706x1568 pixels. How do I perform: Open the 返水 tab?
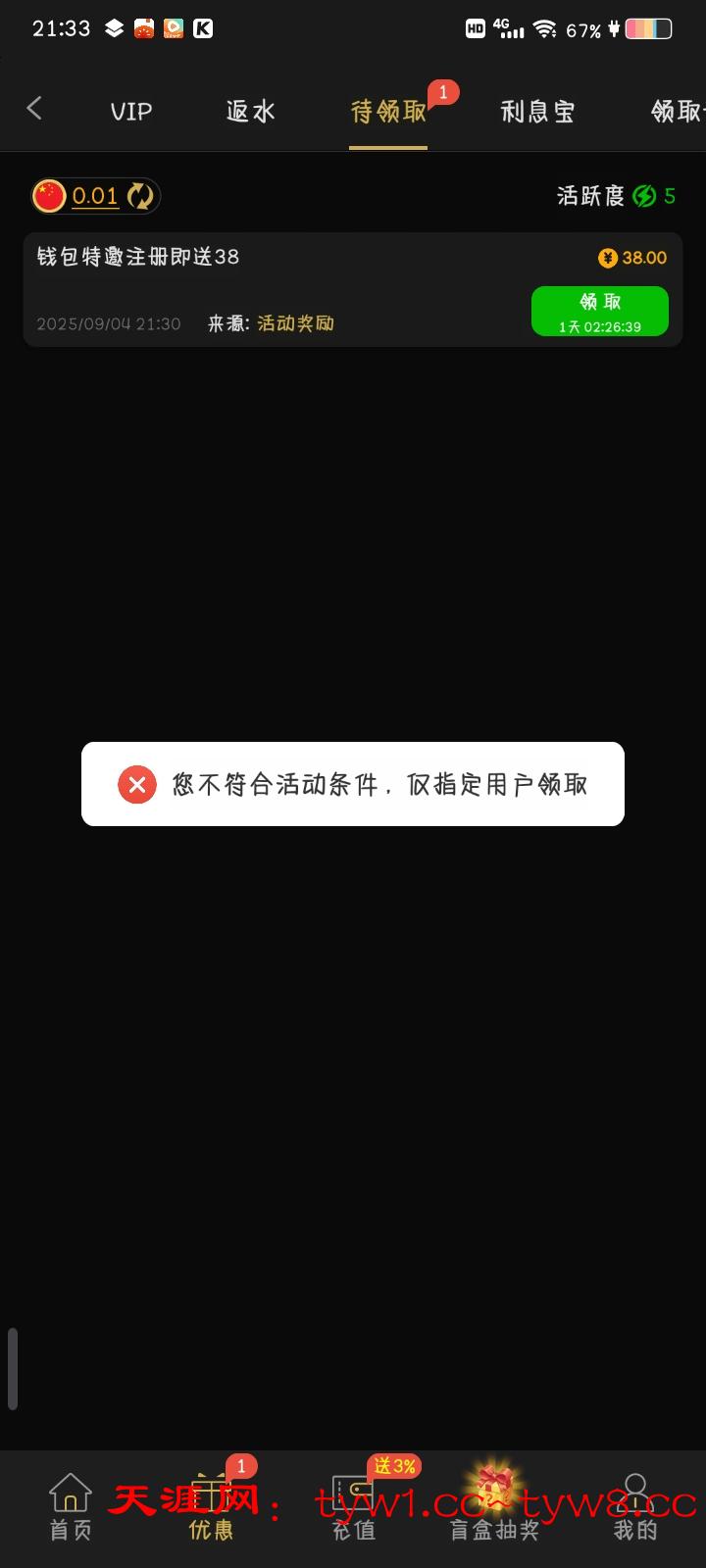tap(251, 112)
